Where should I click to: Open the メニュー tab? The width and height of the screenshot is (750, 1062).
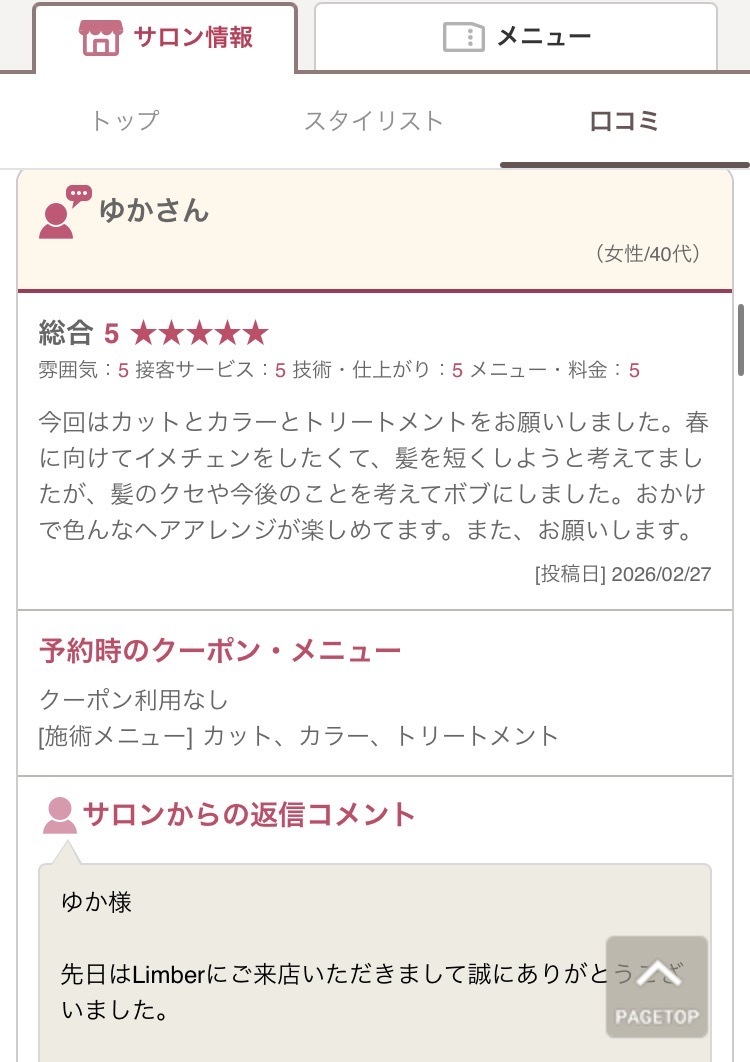(x=516, y=38)
